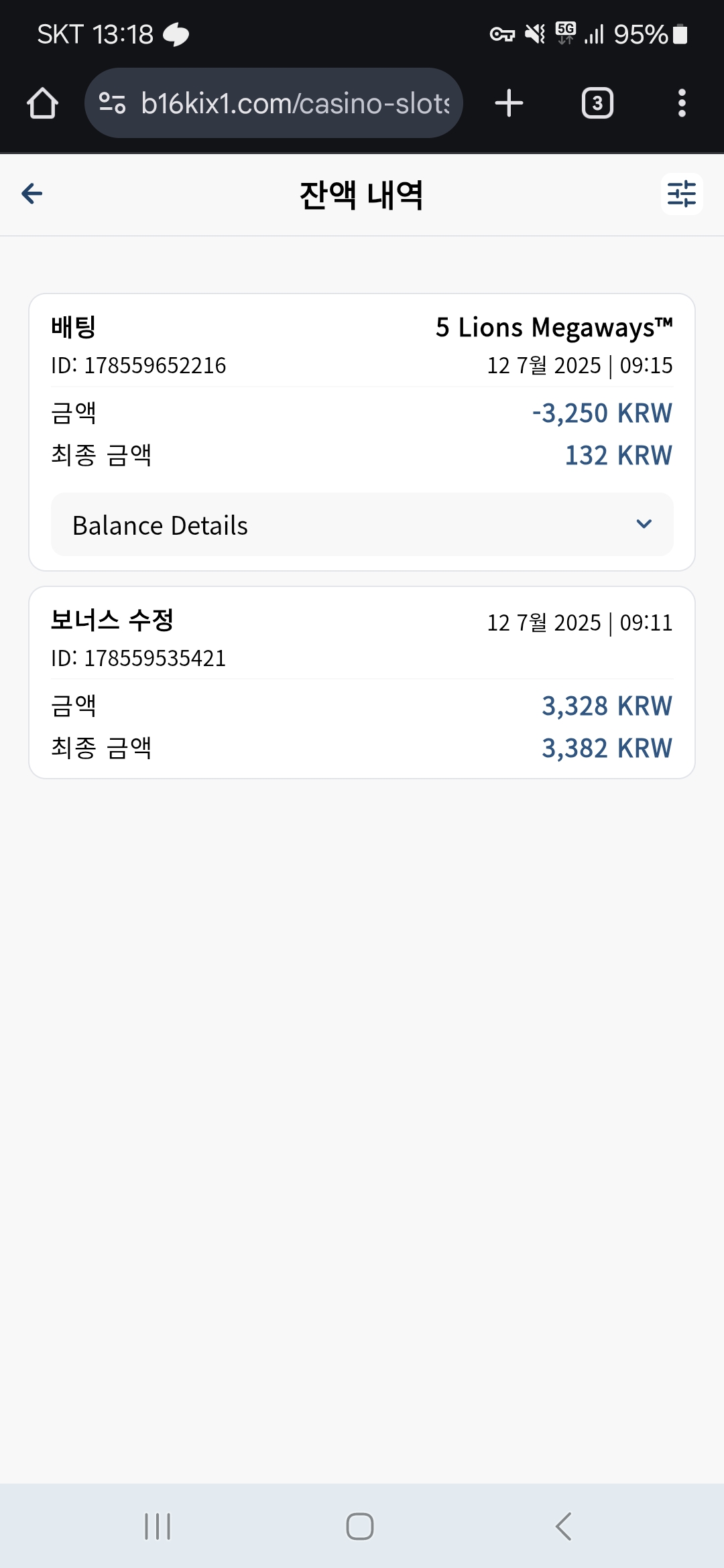724x1568 pixels.
Task: Open the balance history filter settings
Action: [682, 194]
